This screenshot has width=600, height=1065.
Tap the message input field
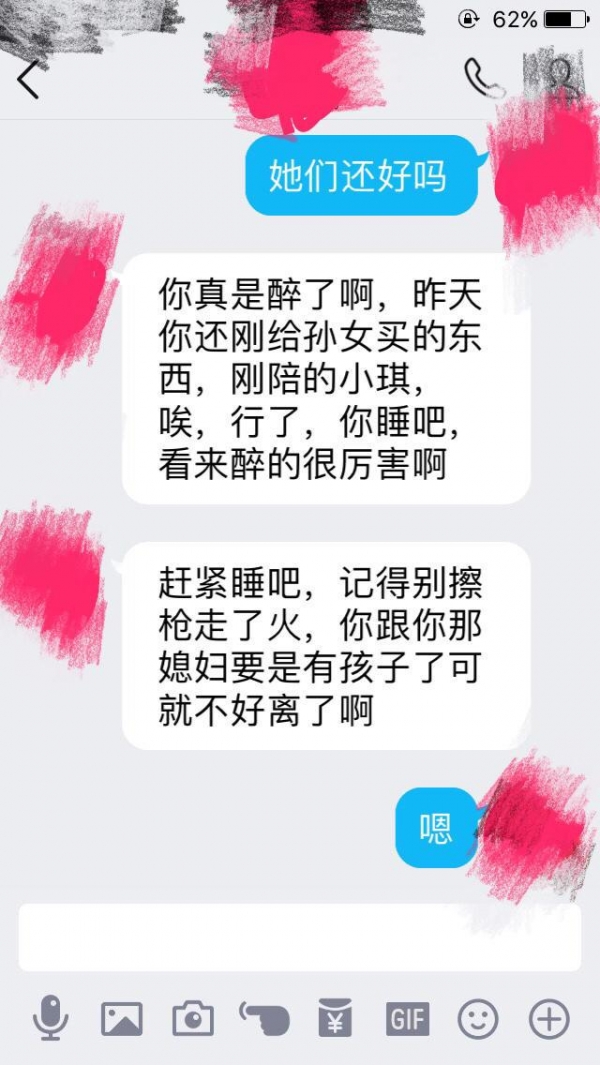tap(300, 938)
